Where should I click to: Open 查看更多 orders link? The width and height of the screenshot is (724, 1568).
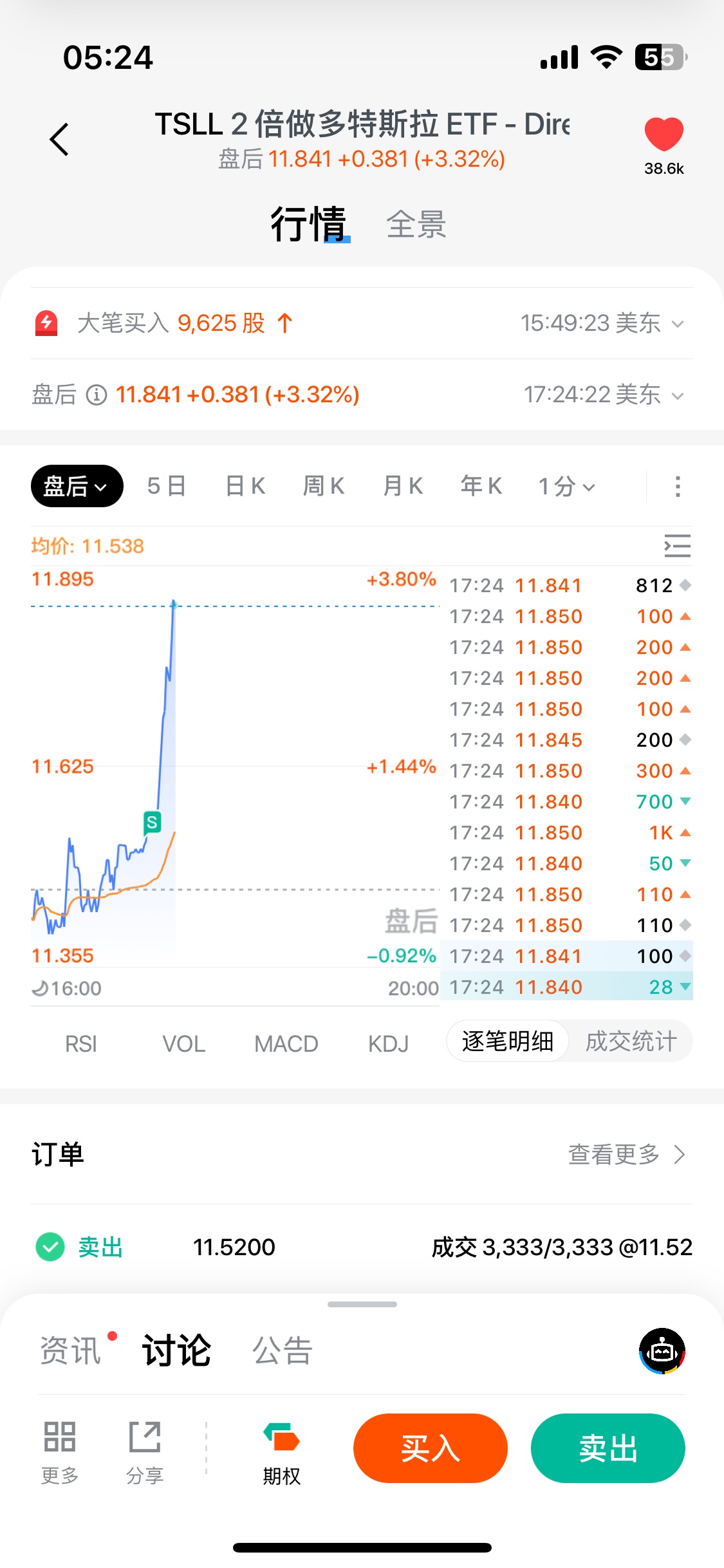pyautogui.click(x=626, y=1155)
